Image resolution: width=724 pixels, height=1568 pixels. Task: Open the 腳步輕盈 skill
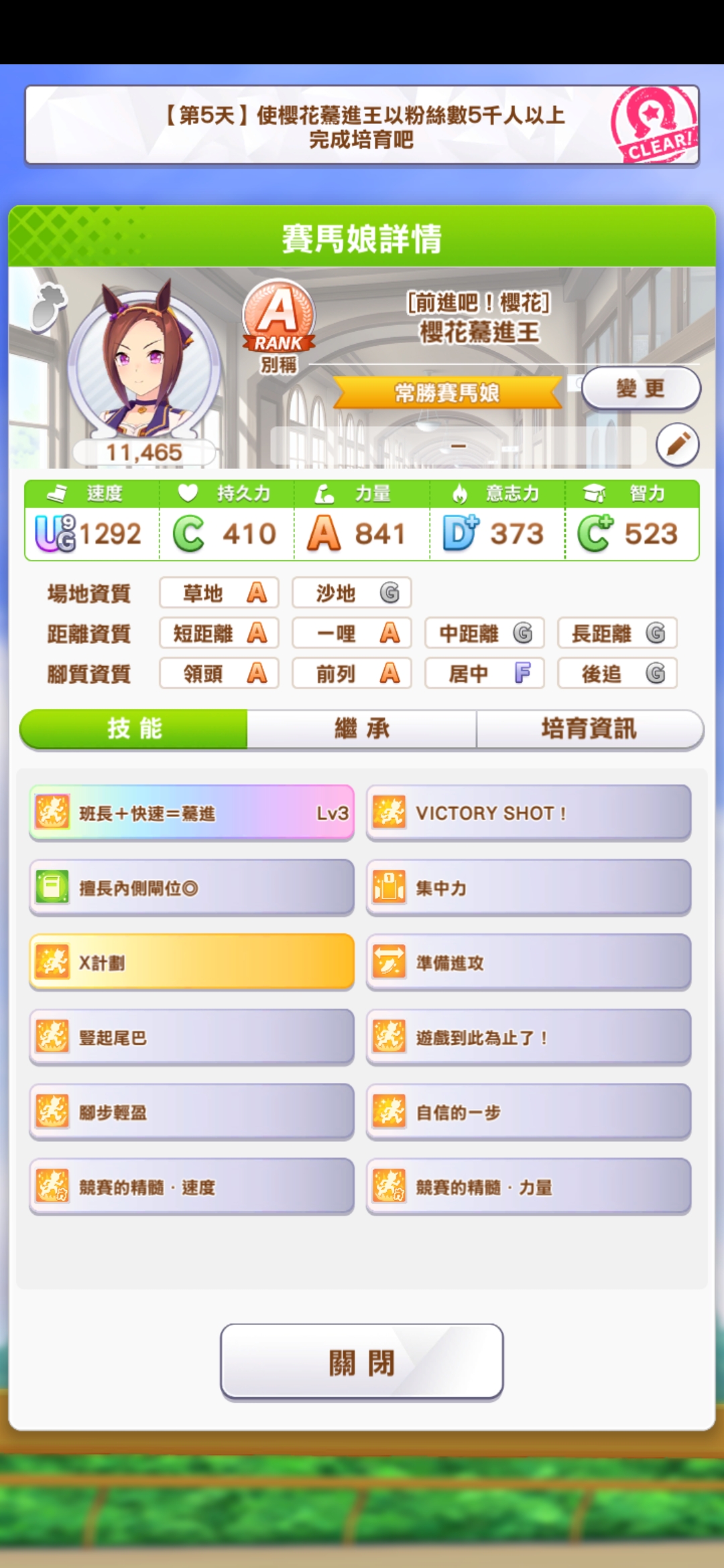[x=192, y=1112]
